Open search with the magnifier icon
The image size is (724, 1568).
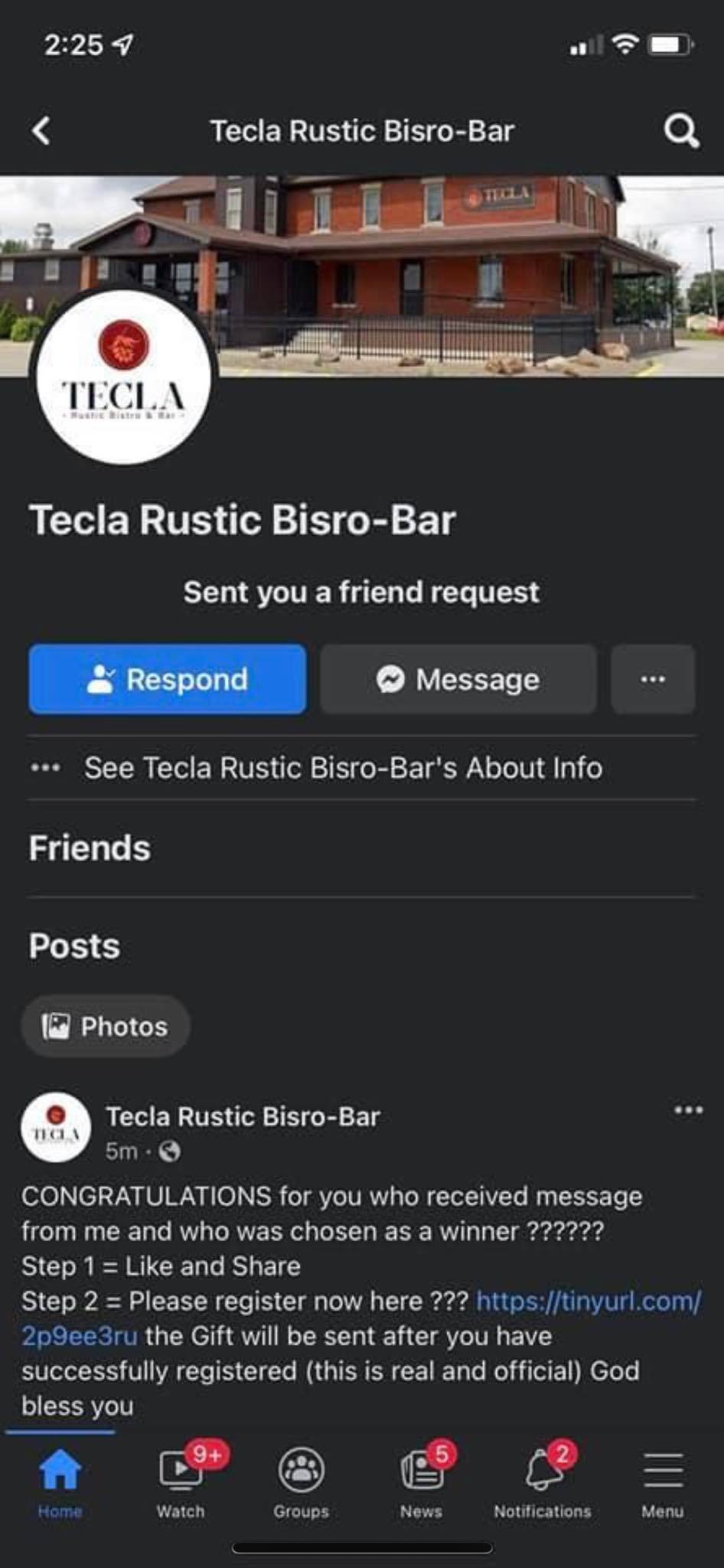[680, 131]
